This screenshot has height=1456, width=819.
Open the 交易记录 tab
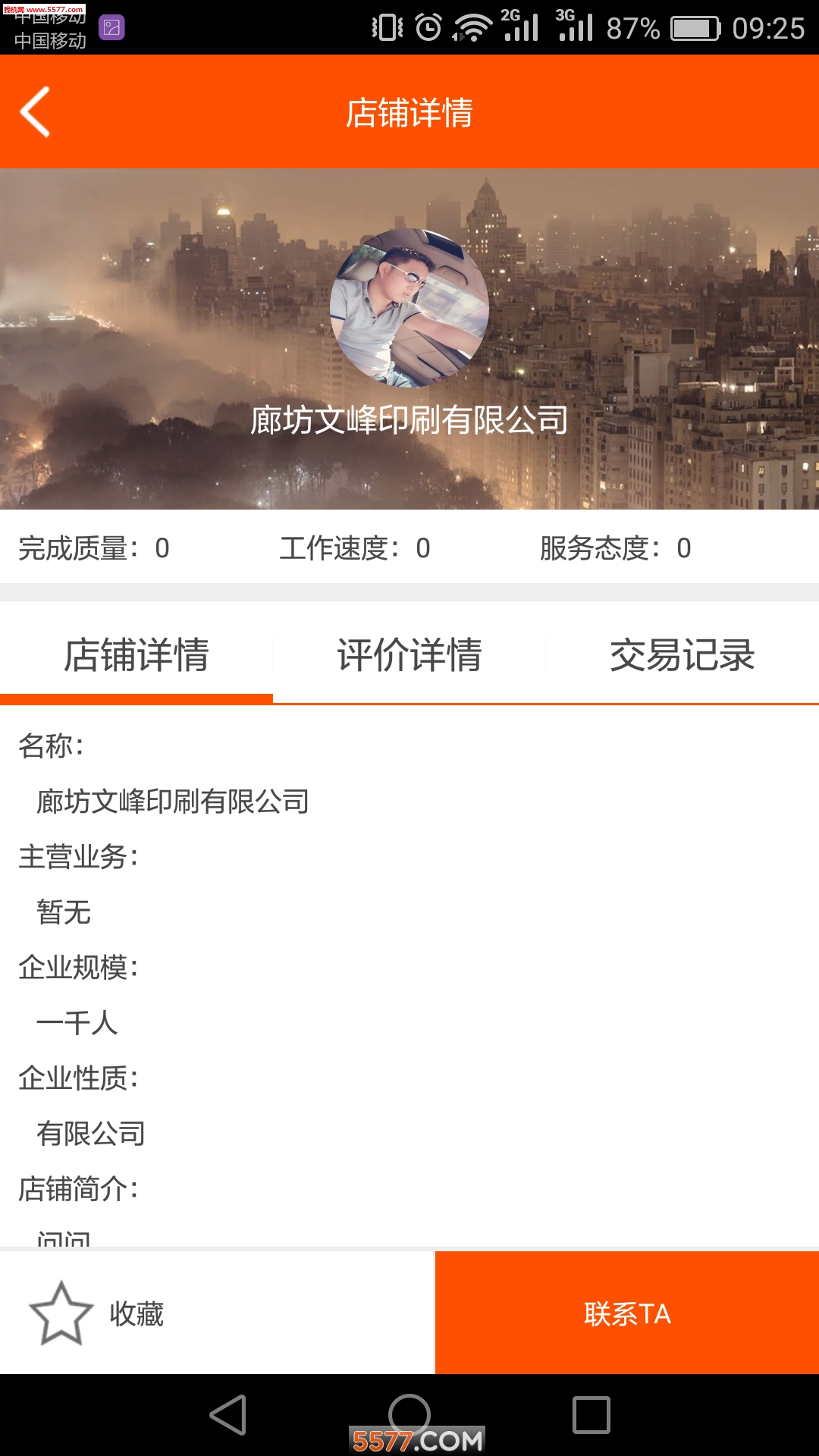[682, 654]
